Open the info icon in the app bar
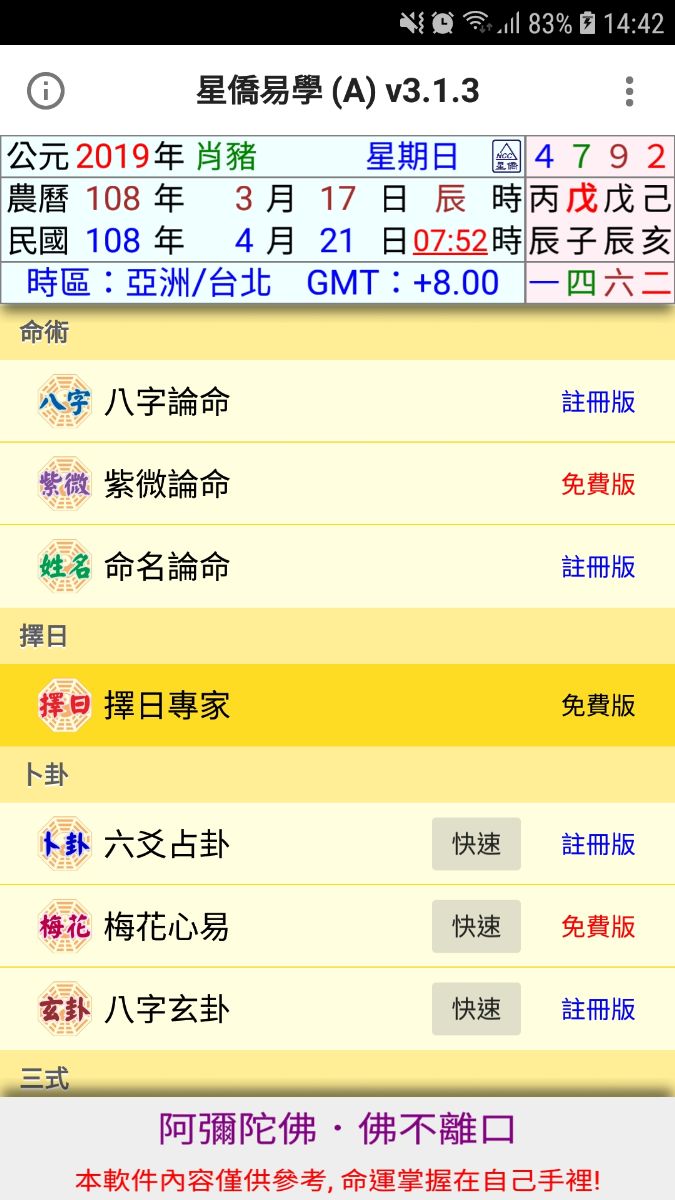Image resolution: width=675 pixels, height=1200 pixels. pyautogui.click(x=45, y=91)
